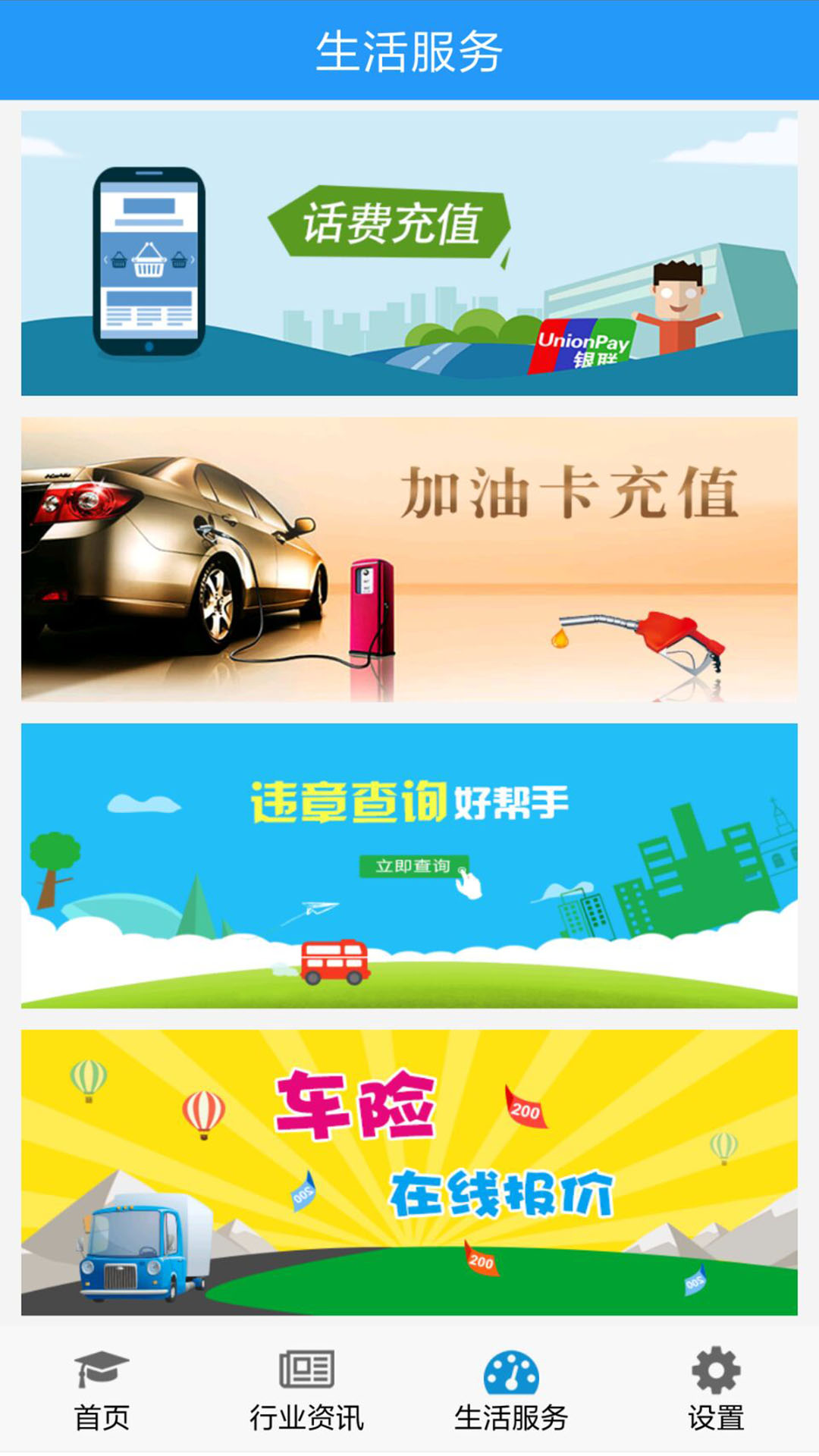The height and width of the screenshot is (1456, 819).
Task: Go to the 行业资讯 tab
Action: [x=307, y=1391]
